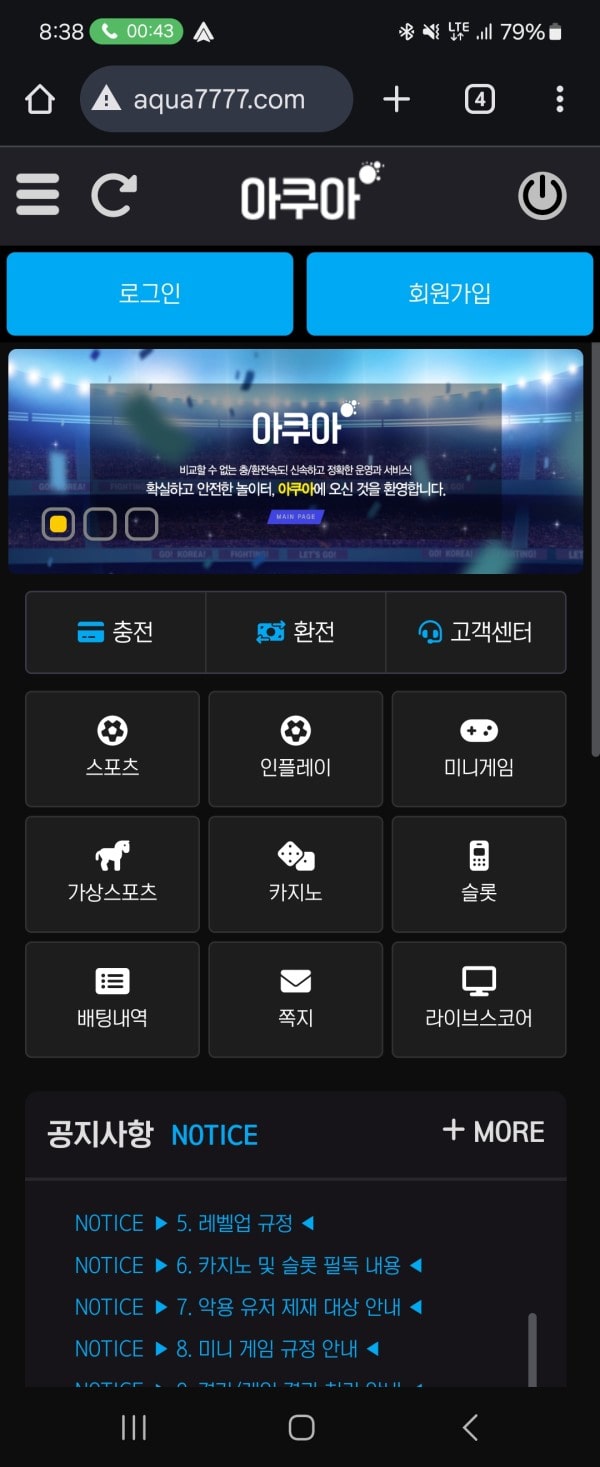600x1467 pixels.
Task: Open the 라이브스코어 tile
Action: click(479, 999)
